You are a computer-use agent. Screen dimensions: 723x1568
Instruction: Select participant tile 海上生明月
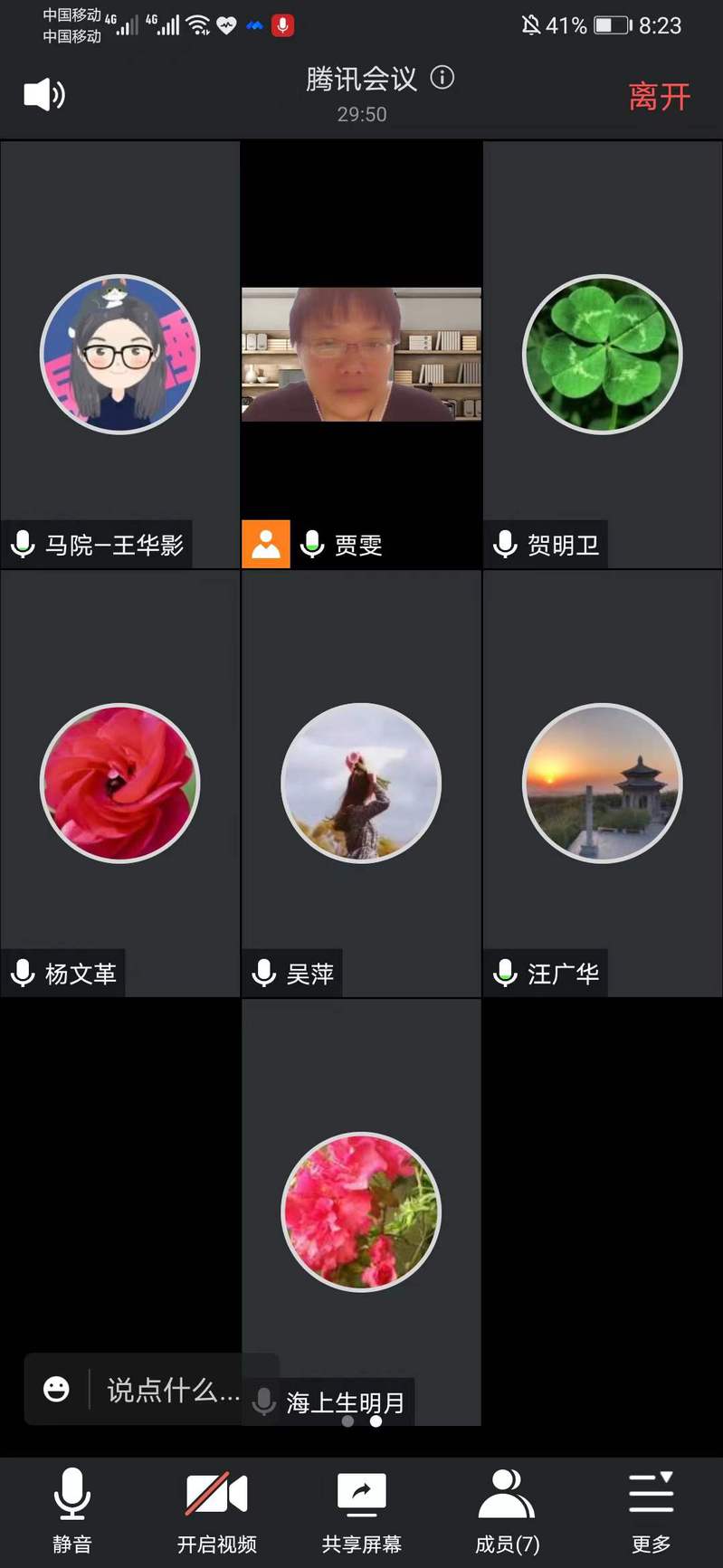[361, 1211]
